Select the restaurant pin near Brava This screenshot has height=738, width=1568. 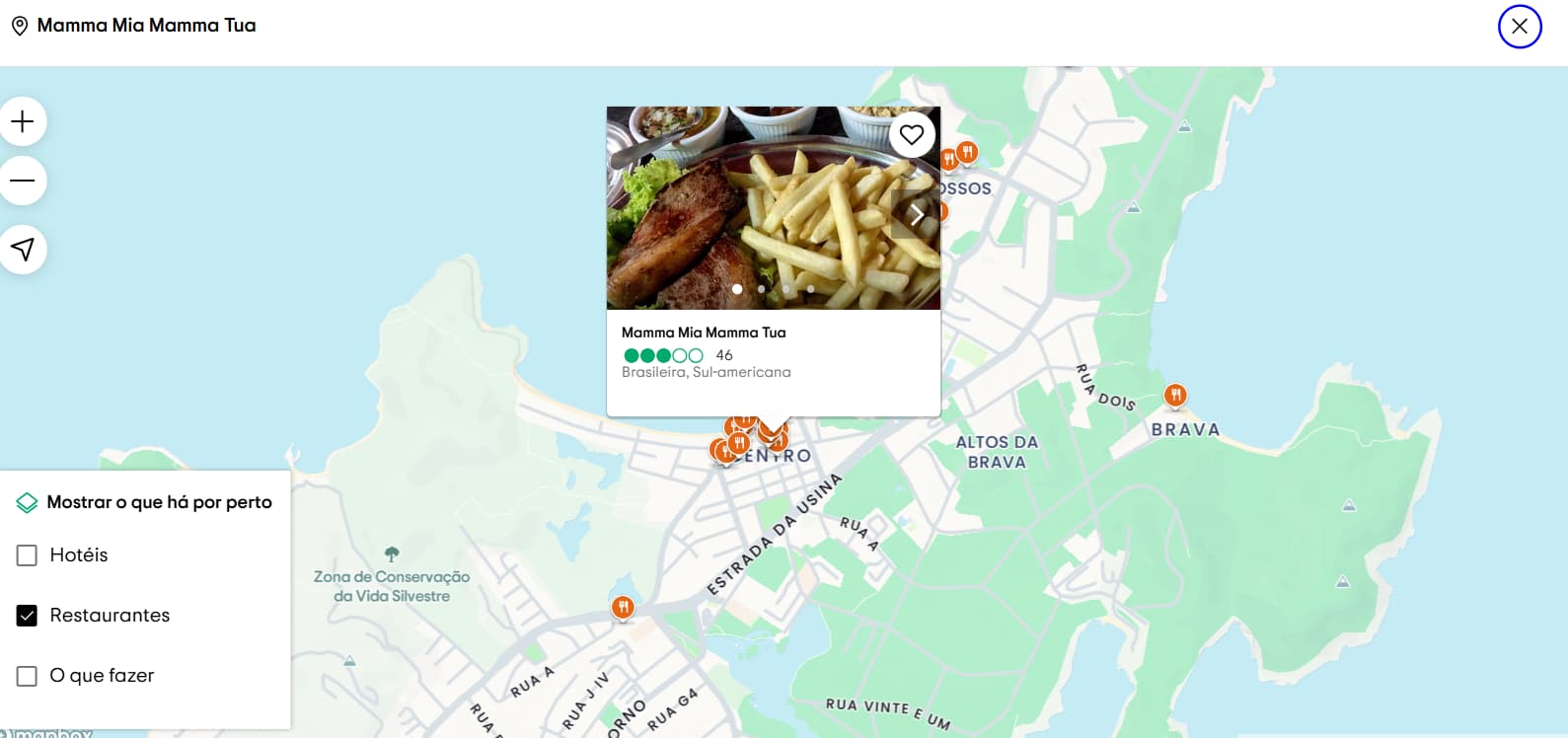(x=1174, y=396)
